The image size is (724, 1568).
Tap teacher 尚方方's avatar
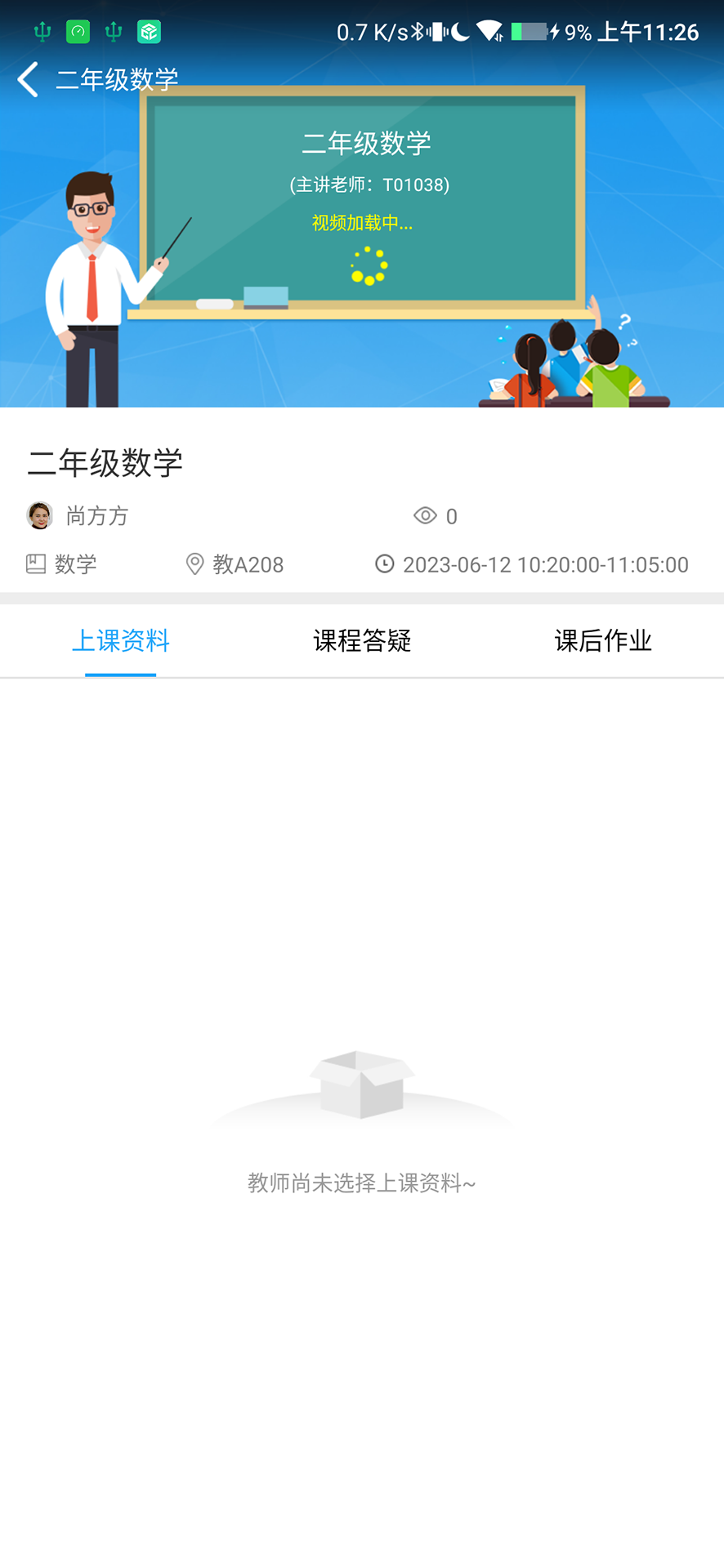(x=39, y=515)
